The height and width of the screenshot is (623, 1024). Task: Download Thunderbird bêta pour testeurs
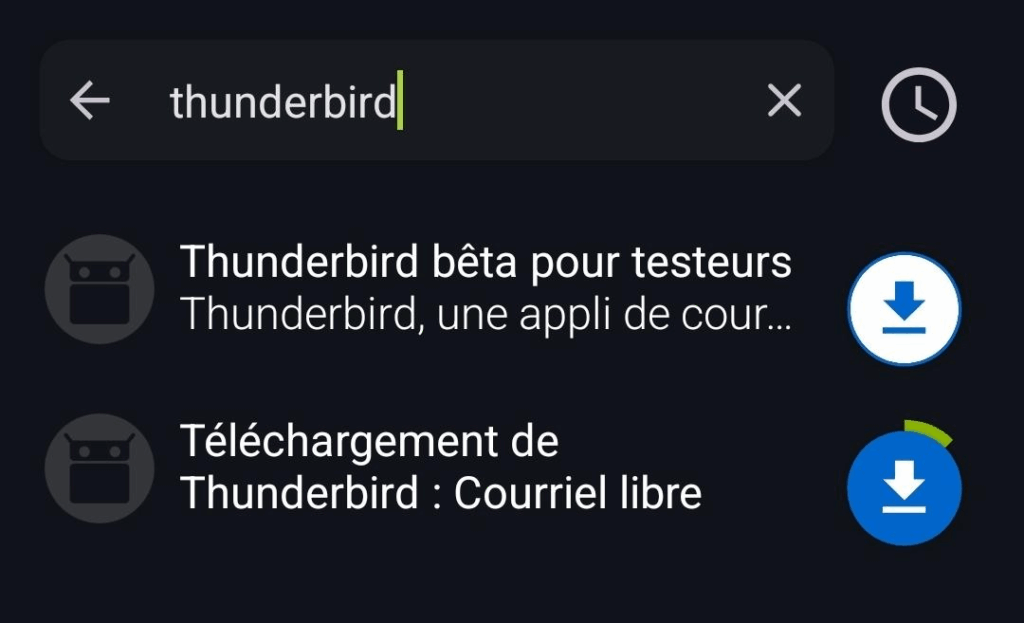904,309
